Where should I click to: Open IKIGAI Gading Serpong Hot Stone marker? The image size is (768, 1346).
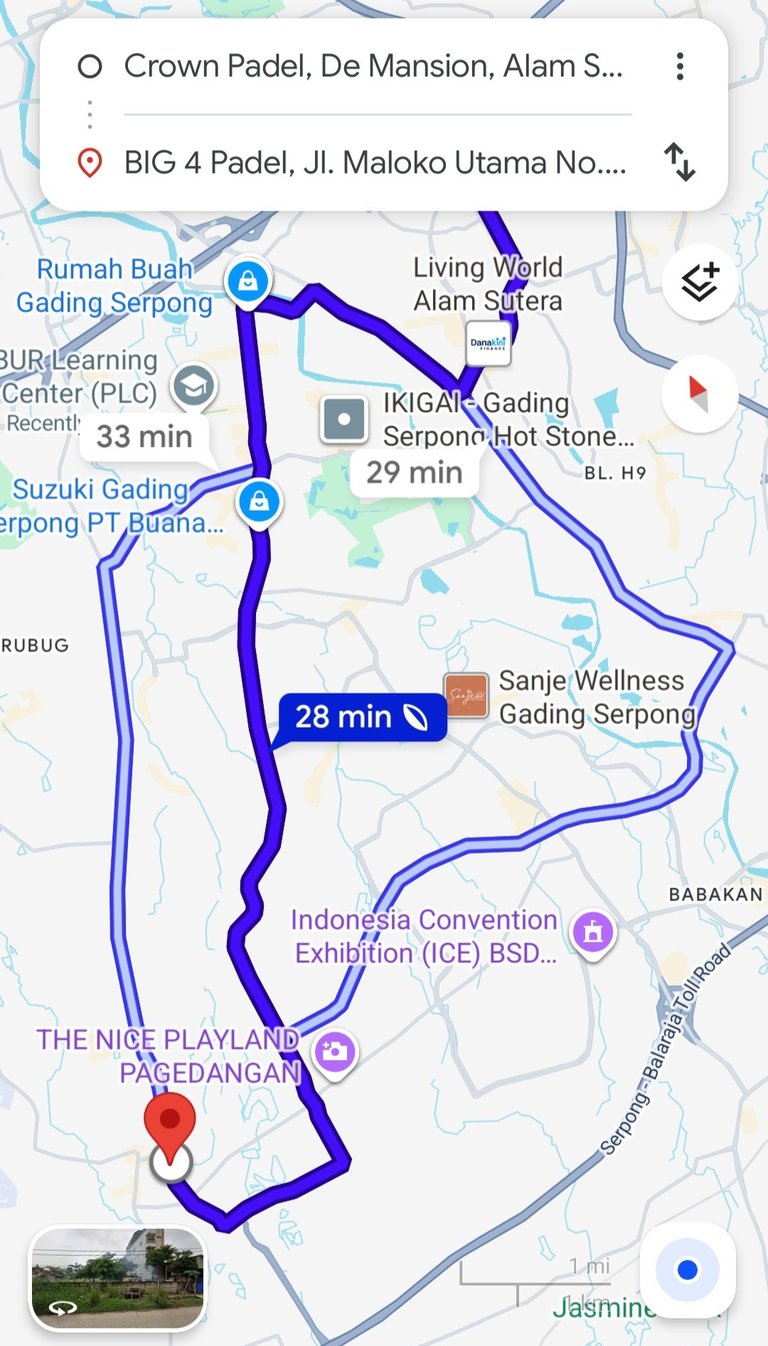(345, 420)
